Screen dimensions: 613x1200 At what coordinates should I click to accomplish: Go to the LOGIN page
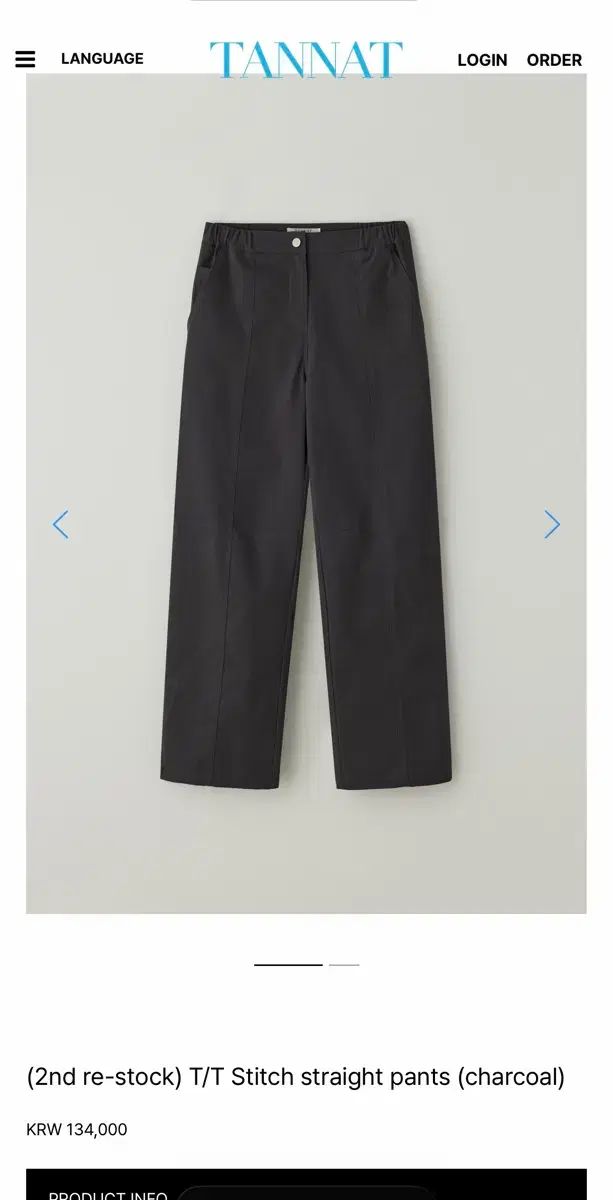click(482, 60)
